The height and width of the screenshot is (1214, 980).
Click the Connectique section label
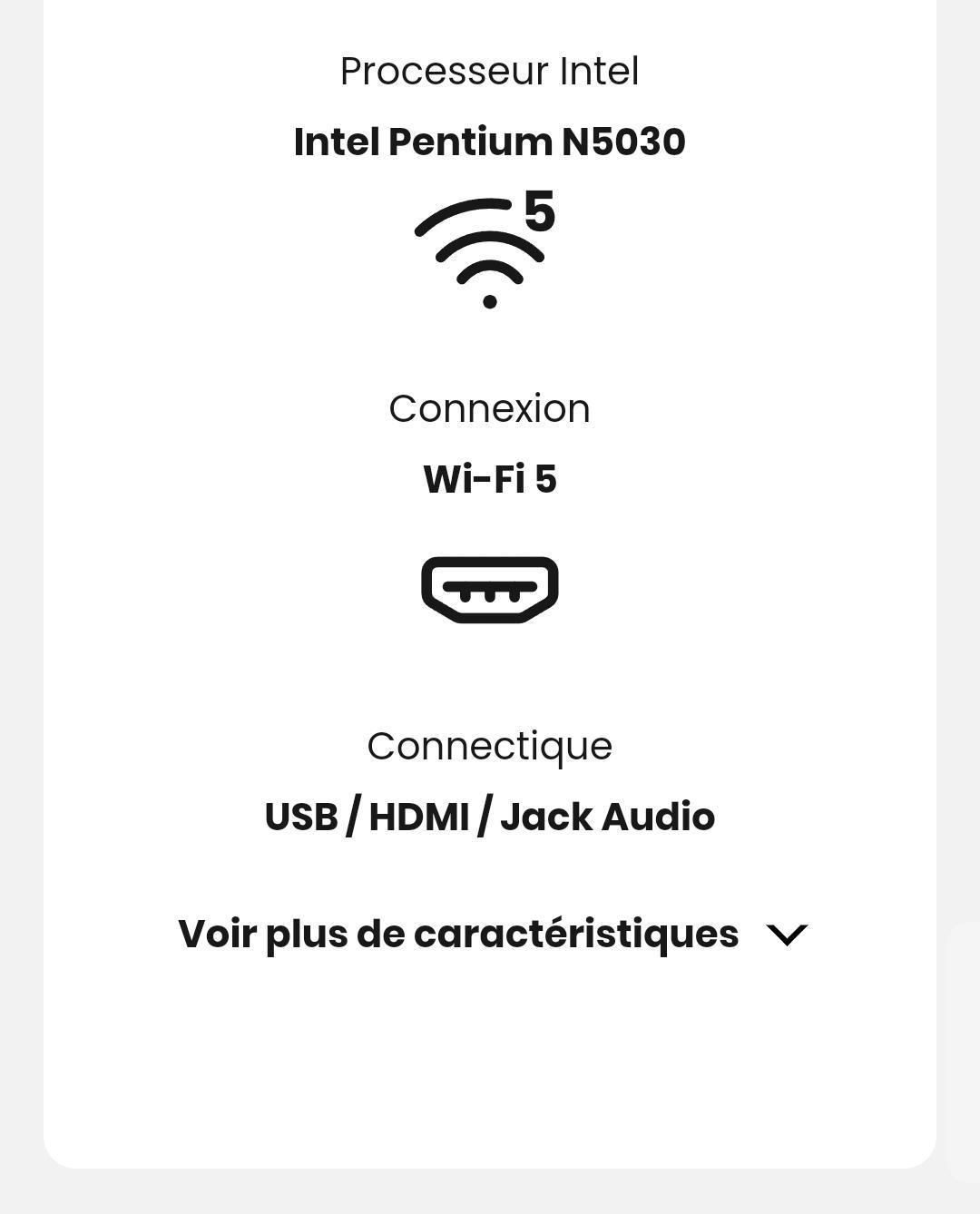490,745
